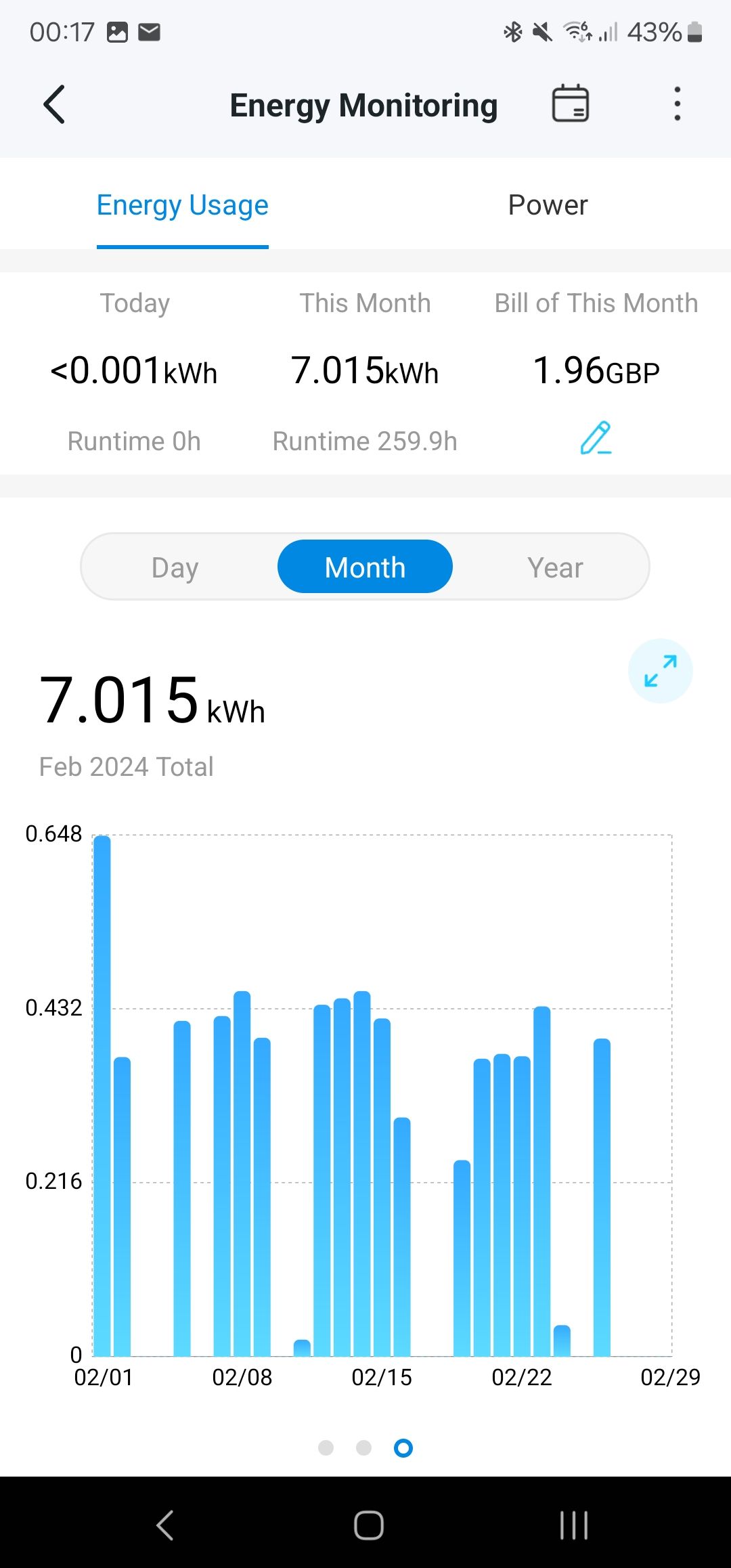Viewport: 731px width, 1568px height.
Task: Open the three-dot overflow menu
Action: 677,104
